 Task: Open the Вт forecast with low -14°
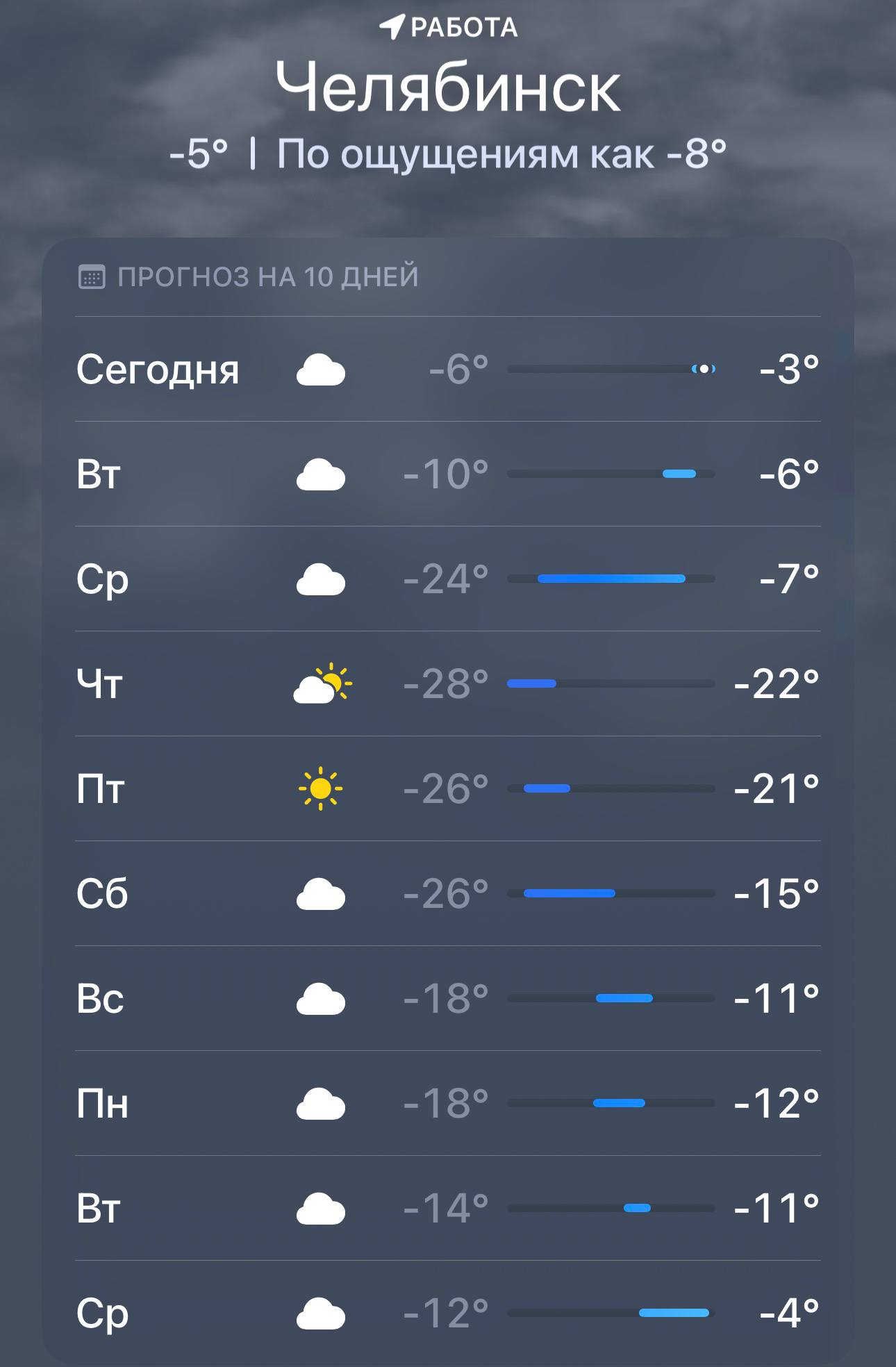(447, 1208)
